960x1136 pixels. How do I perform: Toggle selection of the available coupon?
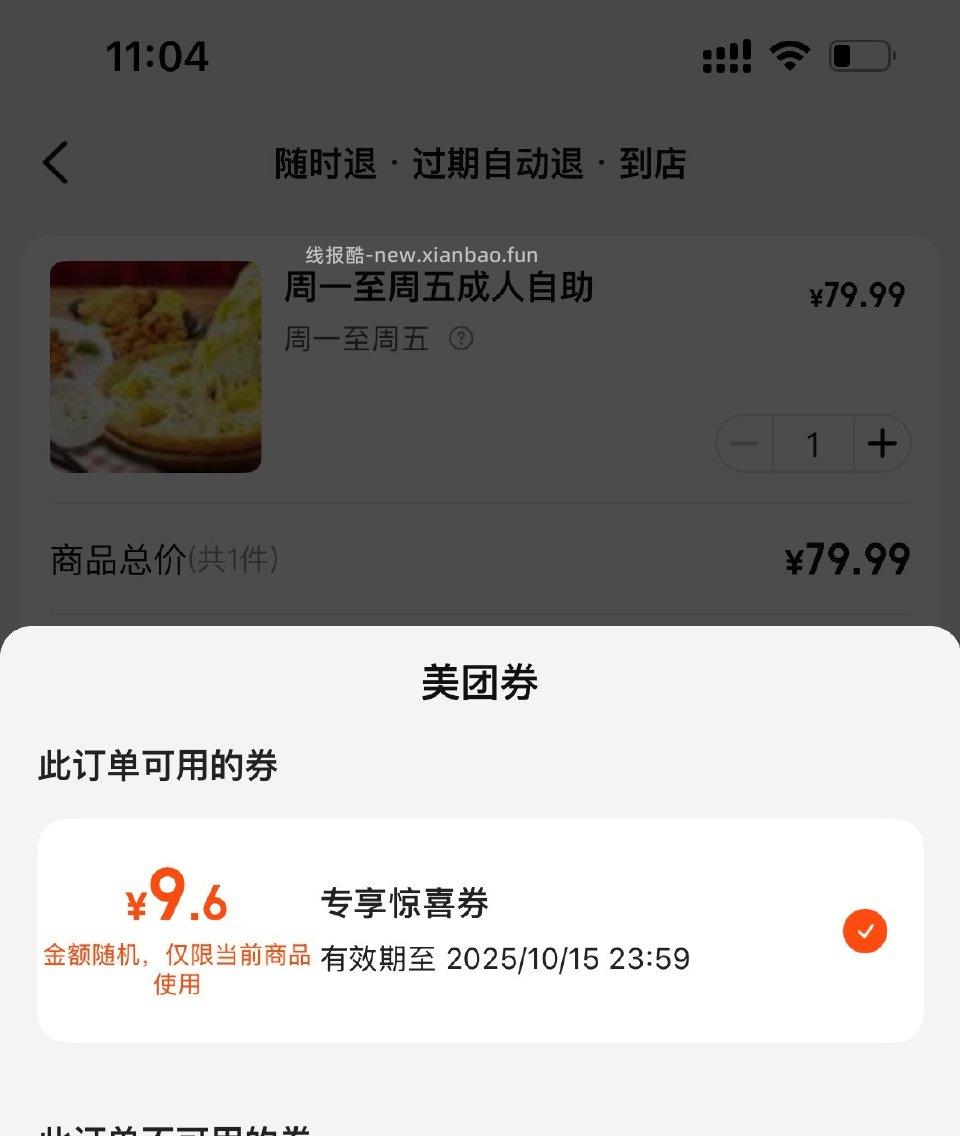(x=864, y=931)
